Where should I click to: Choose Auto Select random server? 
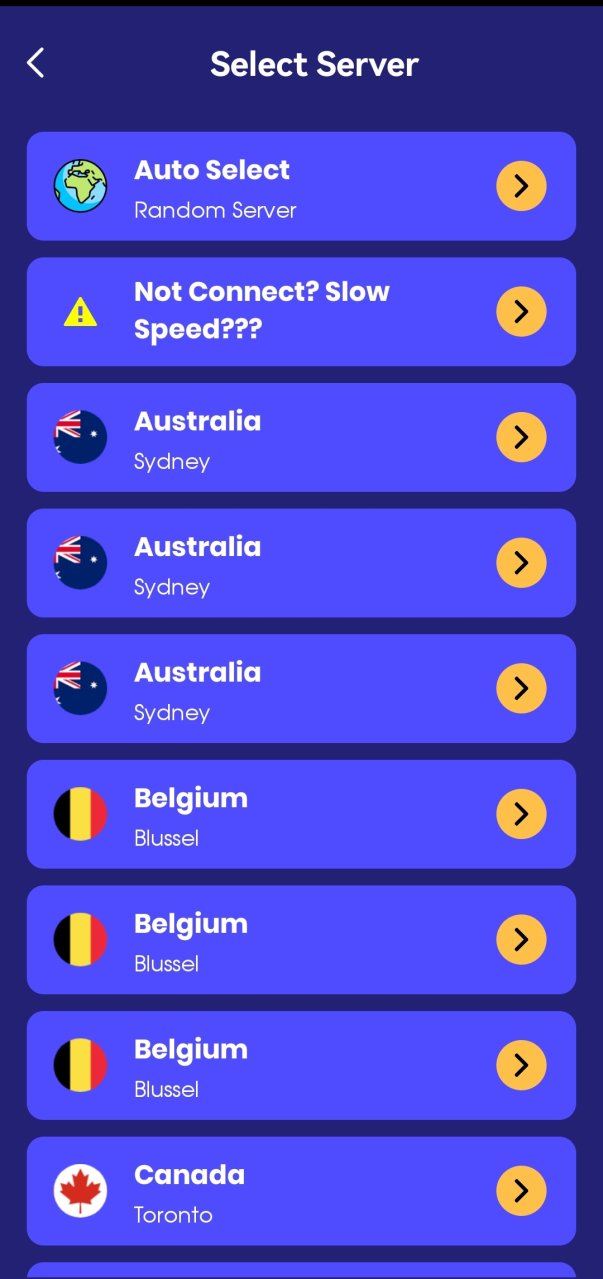(301, 186)
